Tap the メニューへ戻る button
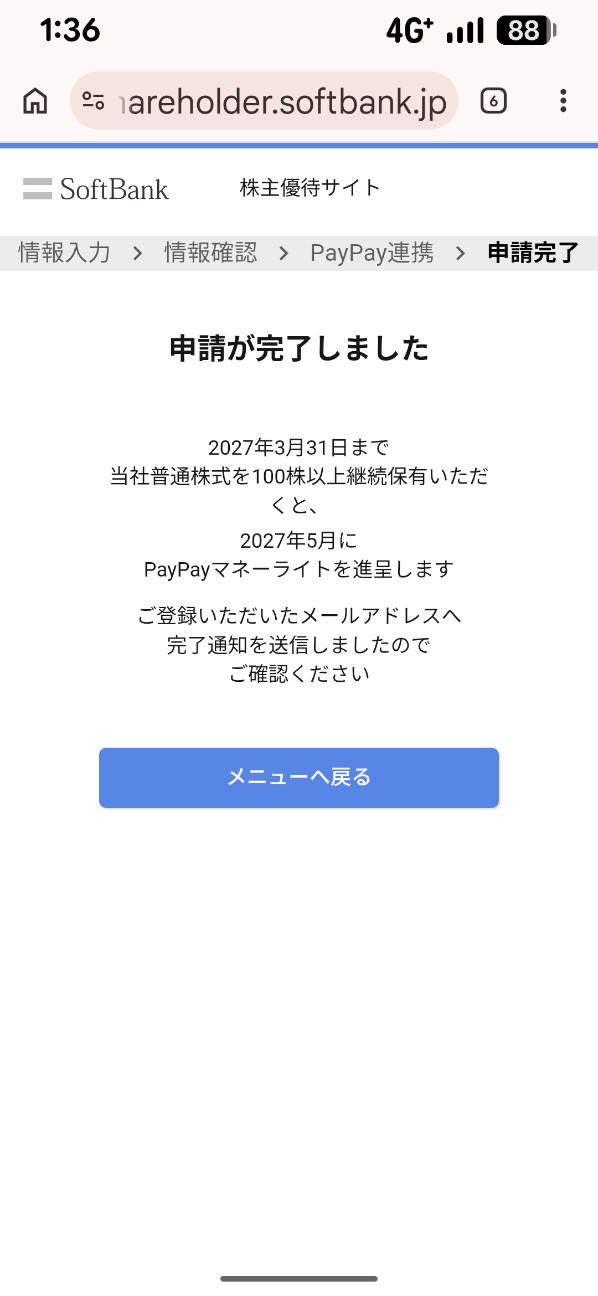The image size is (598, 1296). (x=298, y=777)
